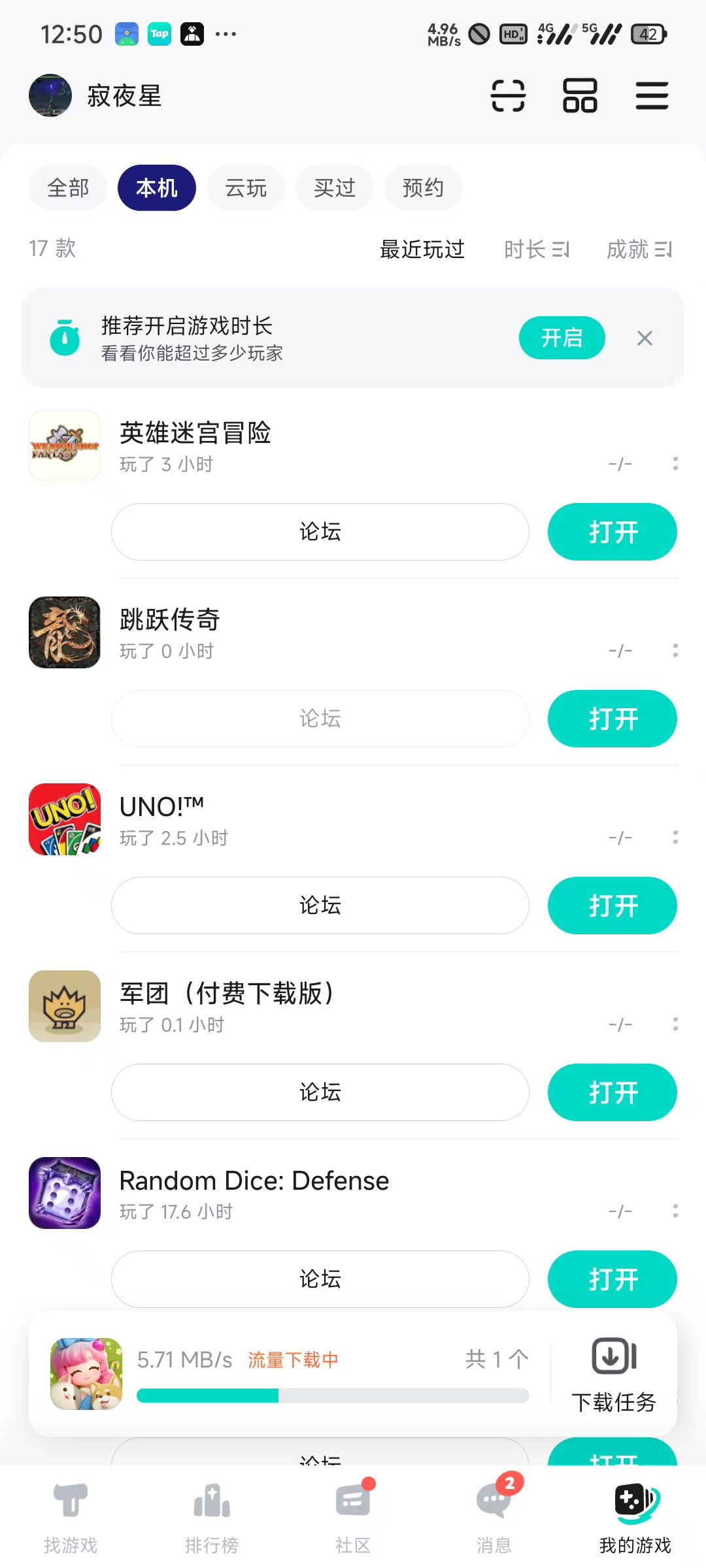Open the hamburger menu

pyautogui.click(x=652, y=96)
